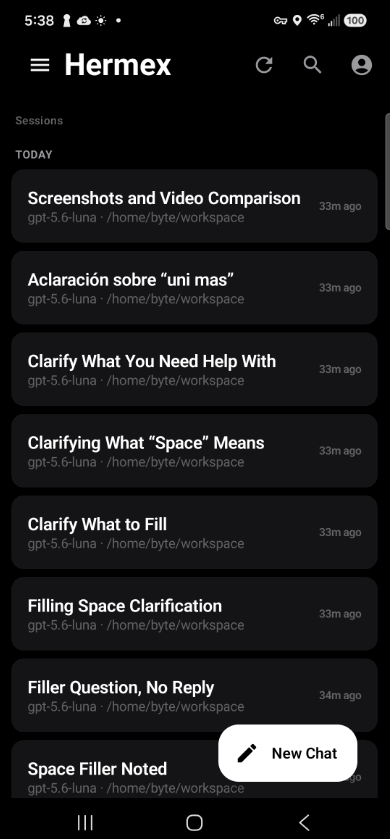The width and height of the screenshot is (390, 839).
Task: Go back with the system back button
Action: pos(304,822)
